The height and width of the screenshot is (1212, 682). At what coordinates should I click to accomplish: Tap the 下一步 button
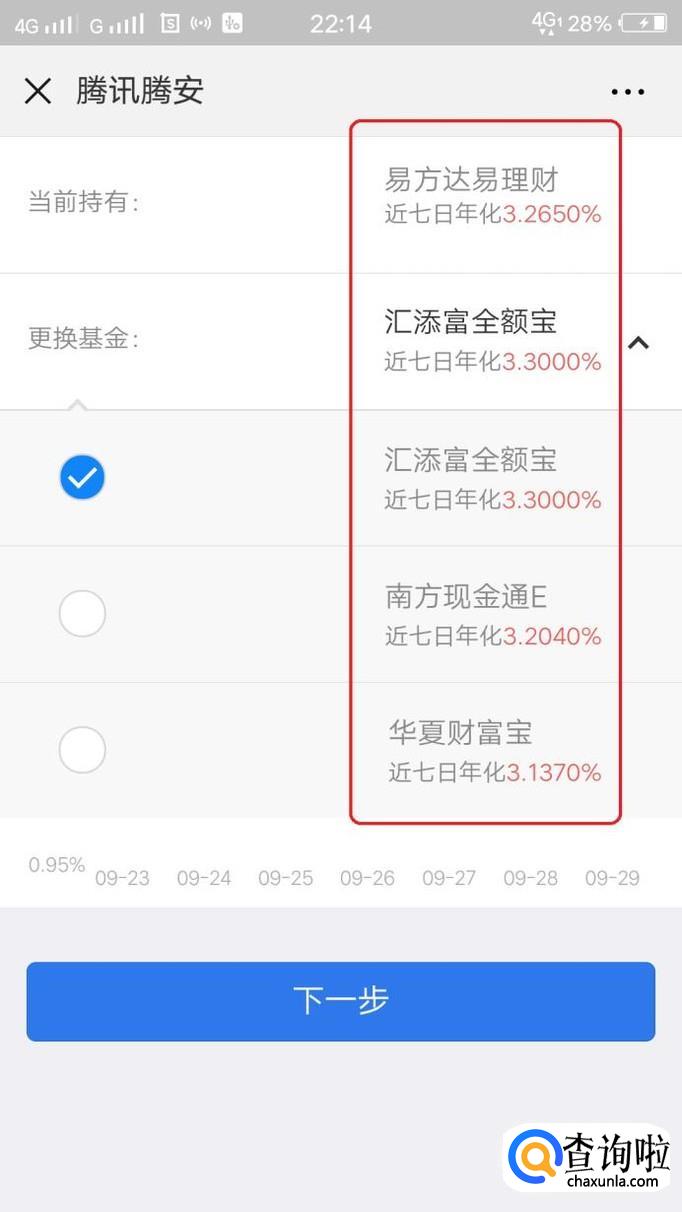click(341, 1001)
